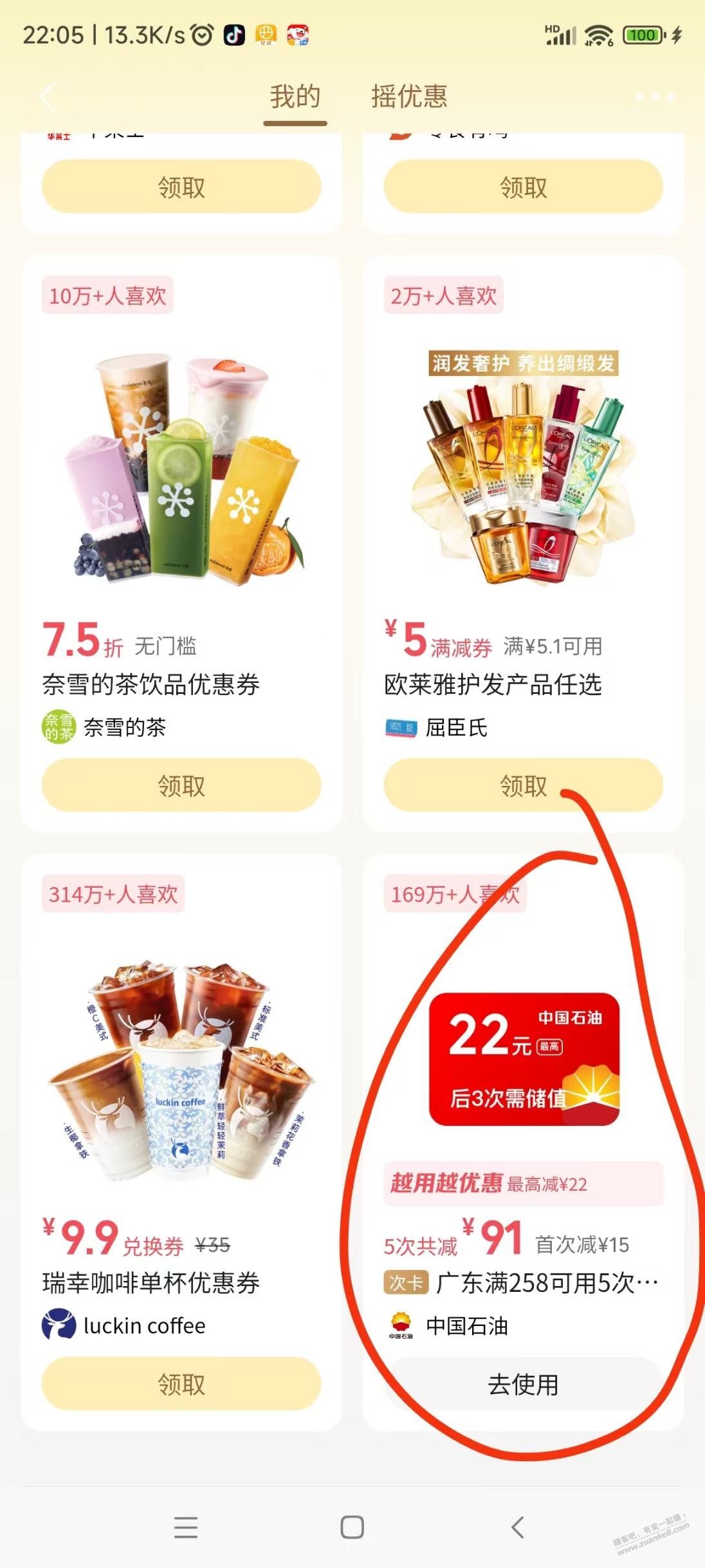Tap 领取 on the 奈雪的茶 coupon

point(181,785)
